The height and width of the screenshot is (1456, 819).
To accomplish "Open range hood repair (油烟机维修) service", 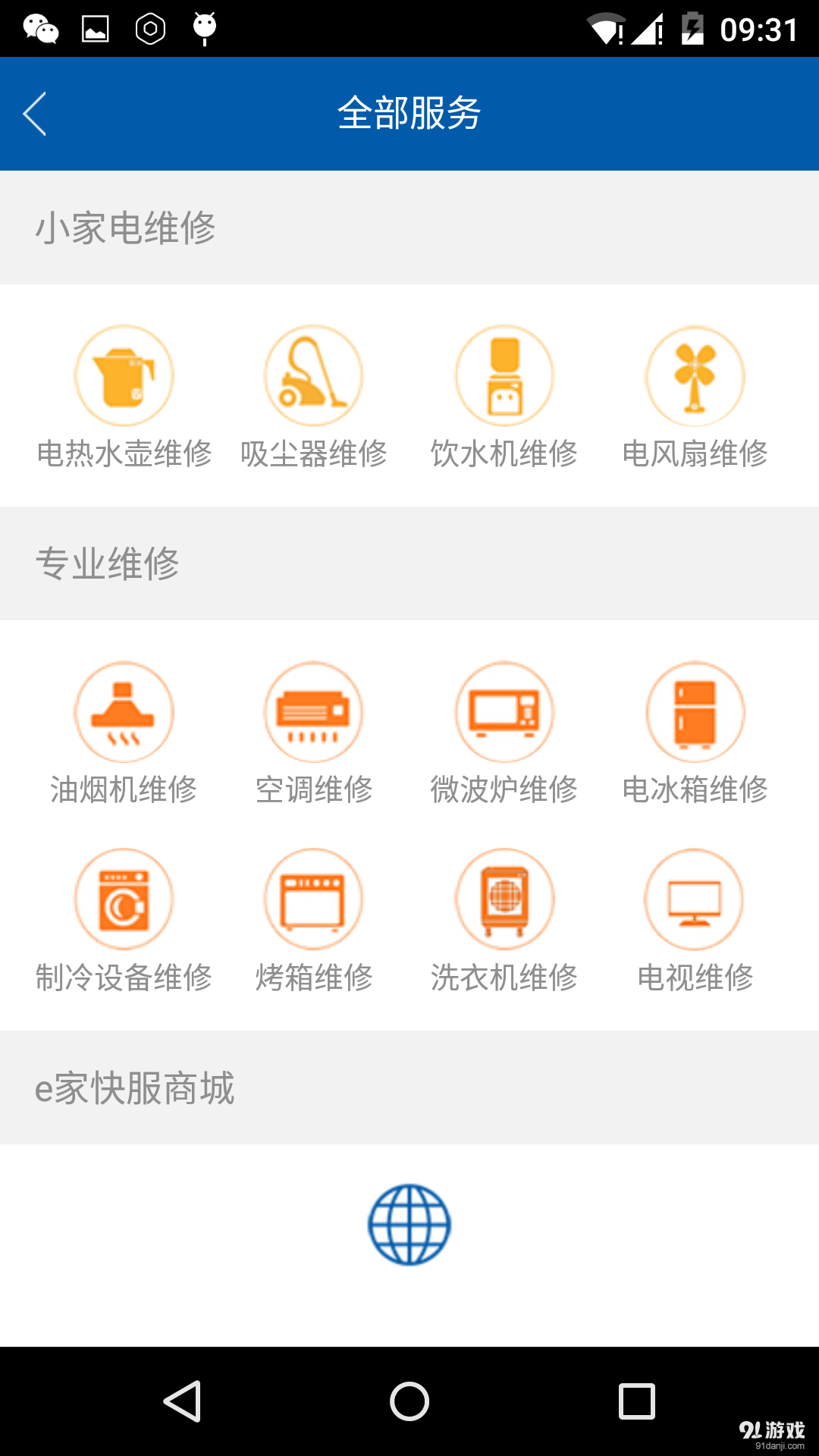I will 124,711.
